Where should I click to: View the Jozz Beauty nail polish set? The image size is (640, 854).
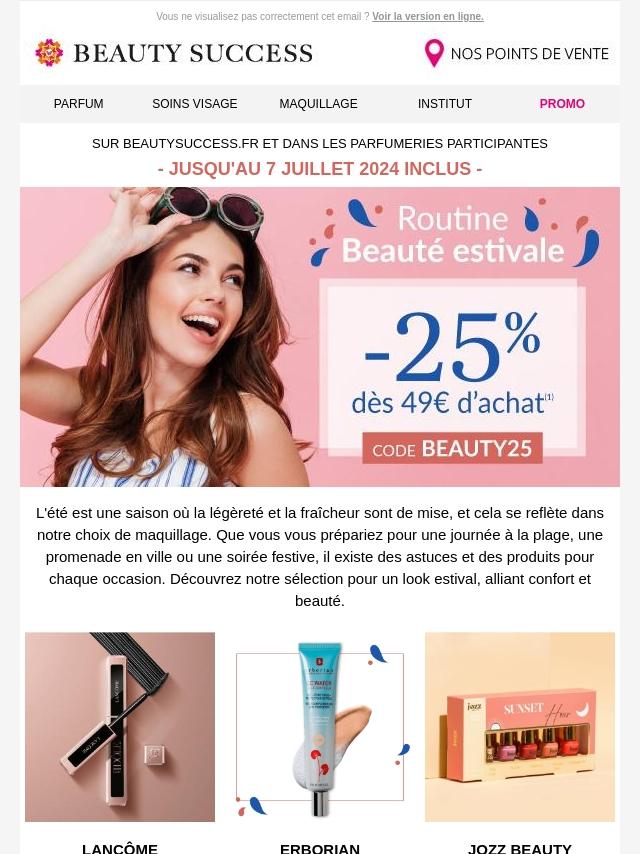click(520, 727)
